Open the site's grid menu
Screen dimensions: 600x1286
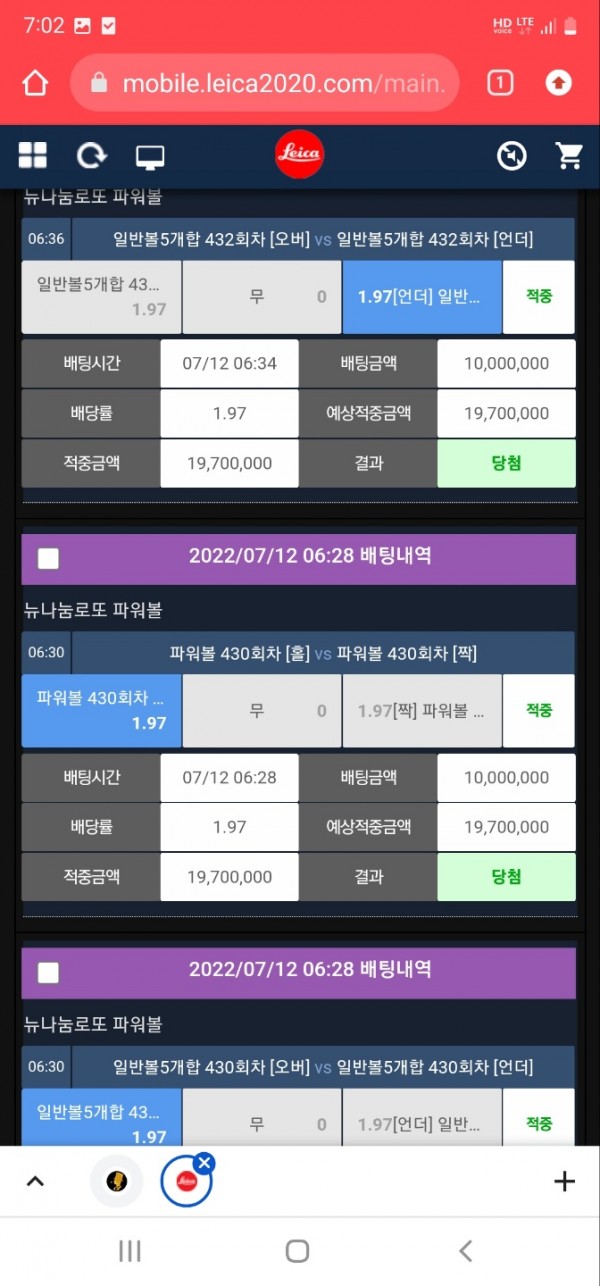click(33, 156)
